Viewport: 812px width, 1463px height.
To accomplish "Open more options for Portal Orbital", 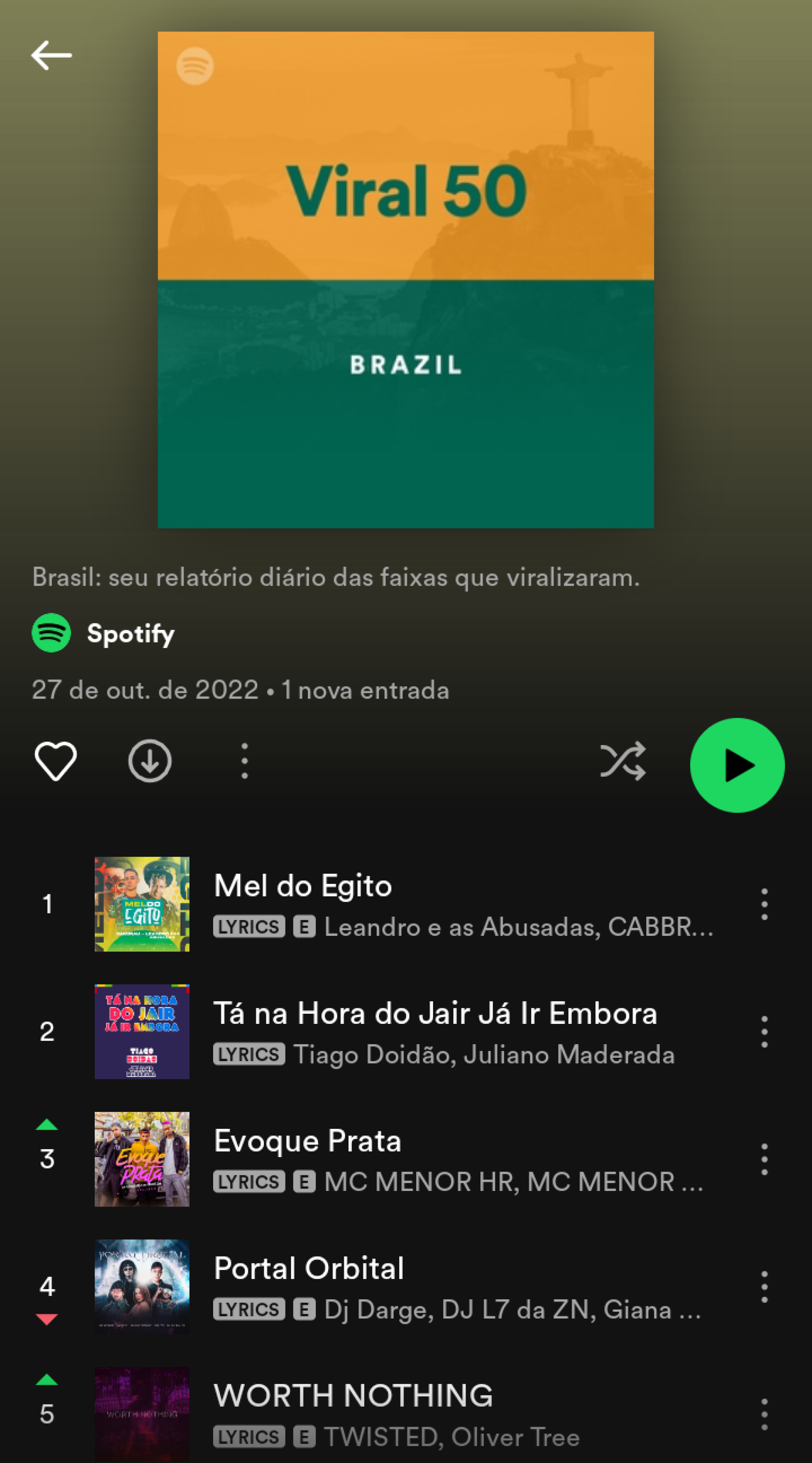I will click(x=764, y=1287).
